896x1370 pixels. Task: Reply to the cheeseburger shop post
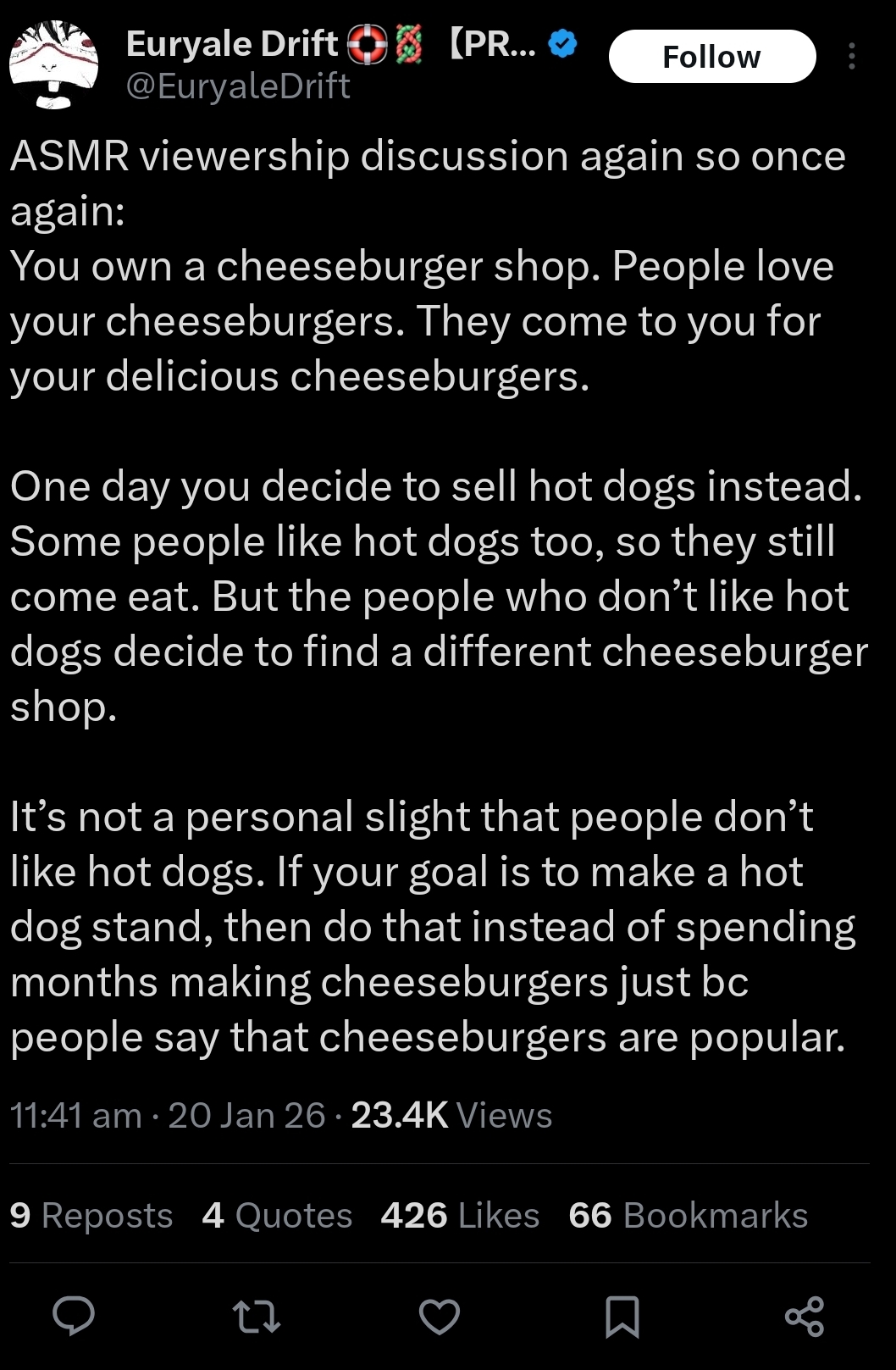pos(74,1316)
